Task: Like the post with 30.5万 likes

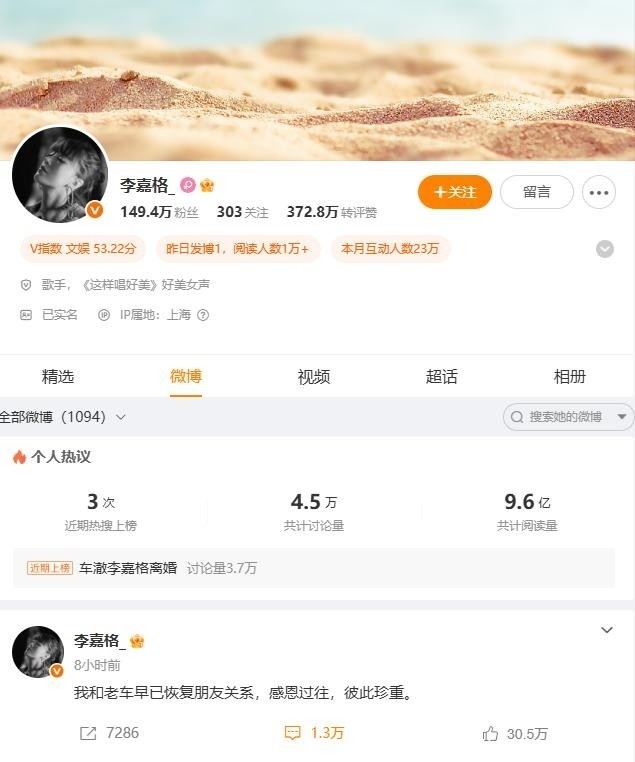Action: [515, 734]
